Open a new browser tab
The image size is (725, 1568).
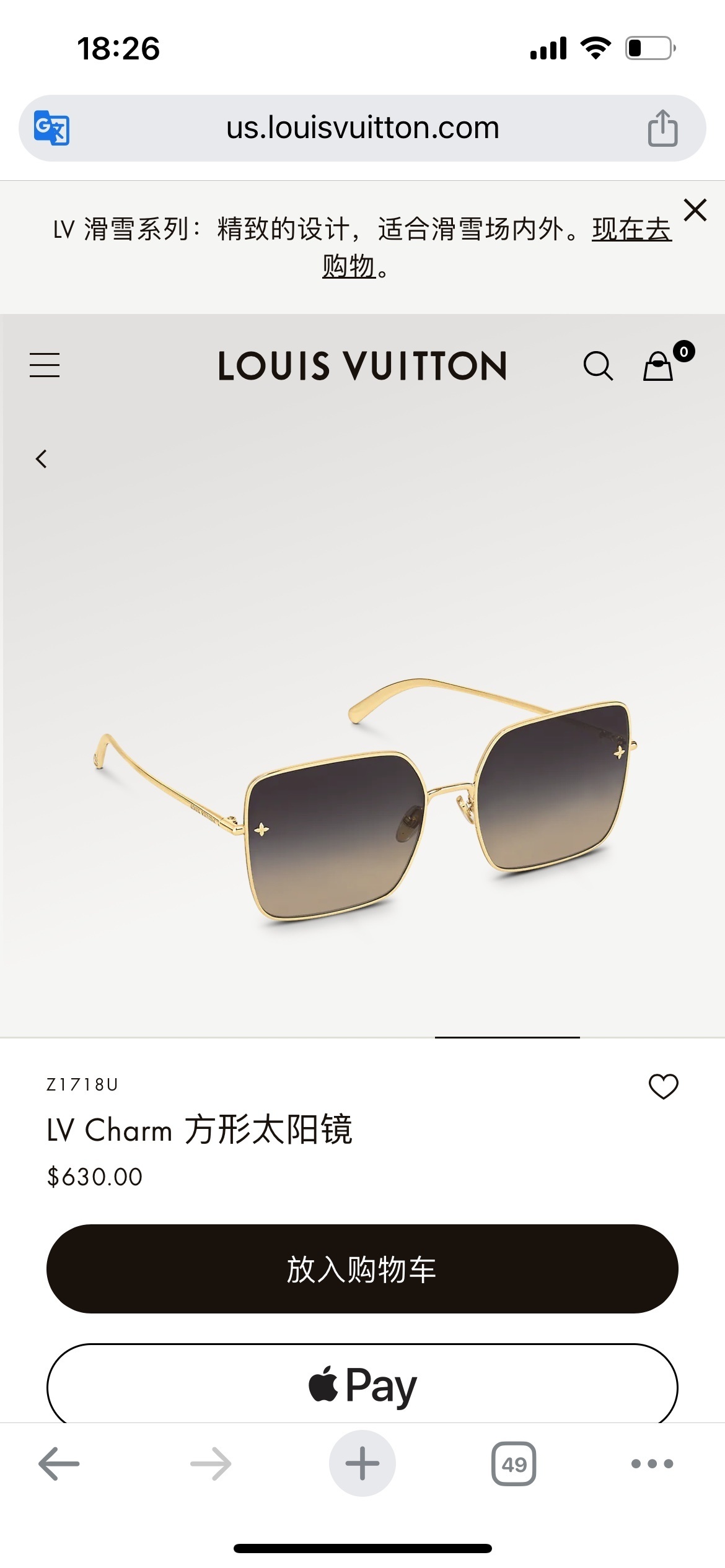coord(362,1464)
